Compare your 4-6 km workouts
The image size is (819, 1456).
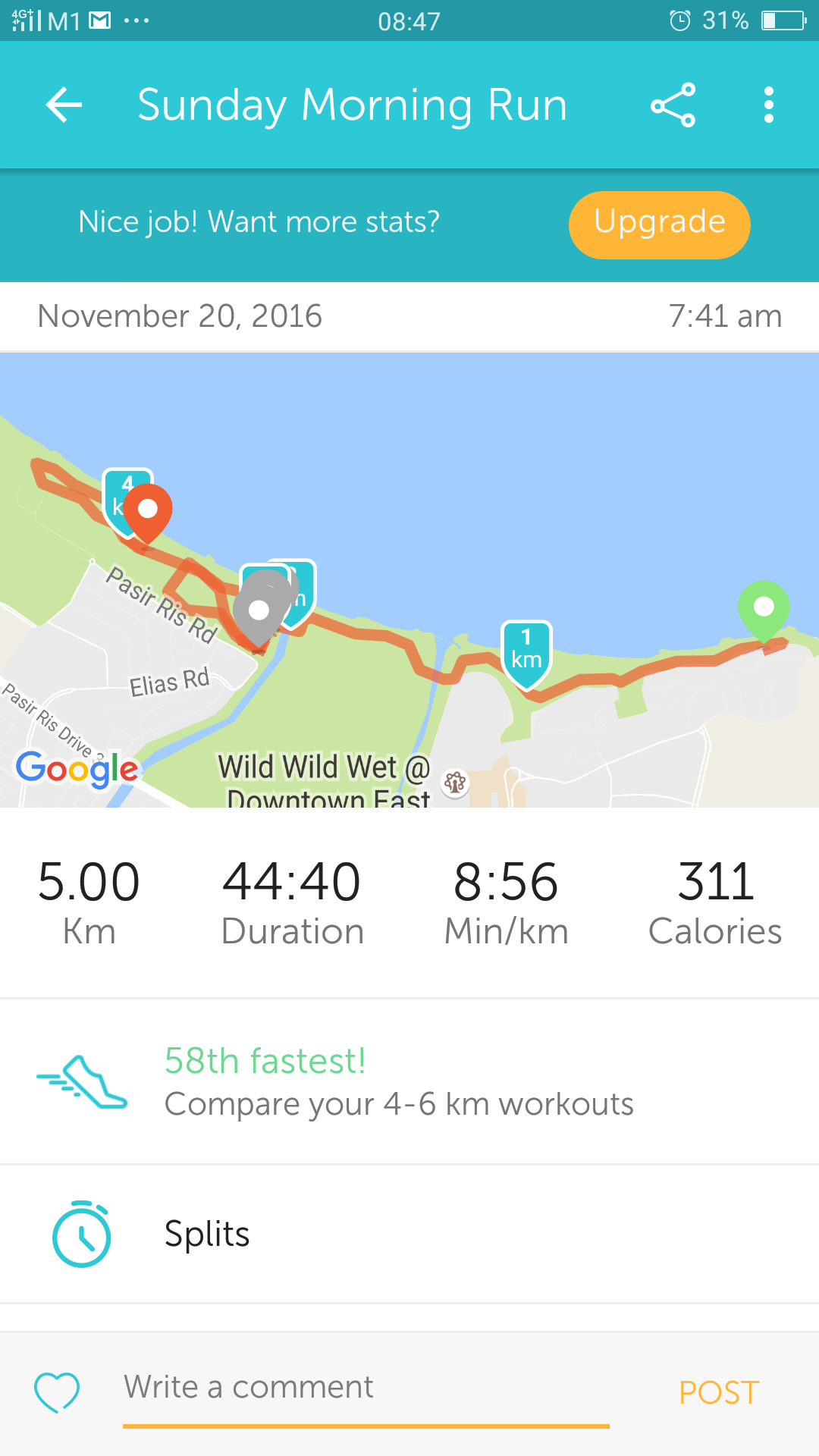pyautogui.click(x=409, y=1082)
